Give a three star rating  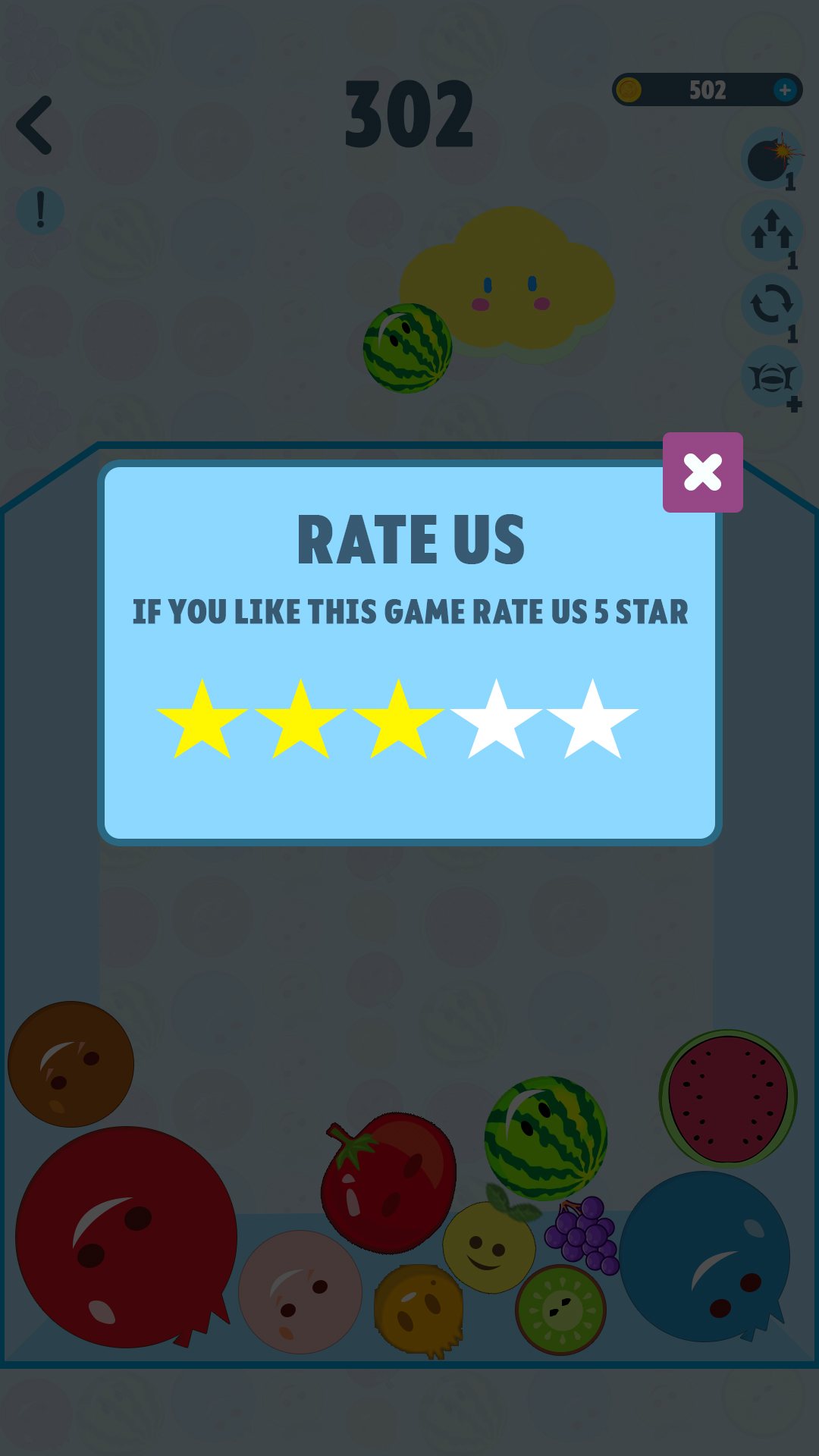coord(398,721)
